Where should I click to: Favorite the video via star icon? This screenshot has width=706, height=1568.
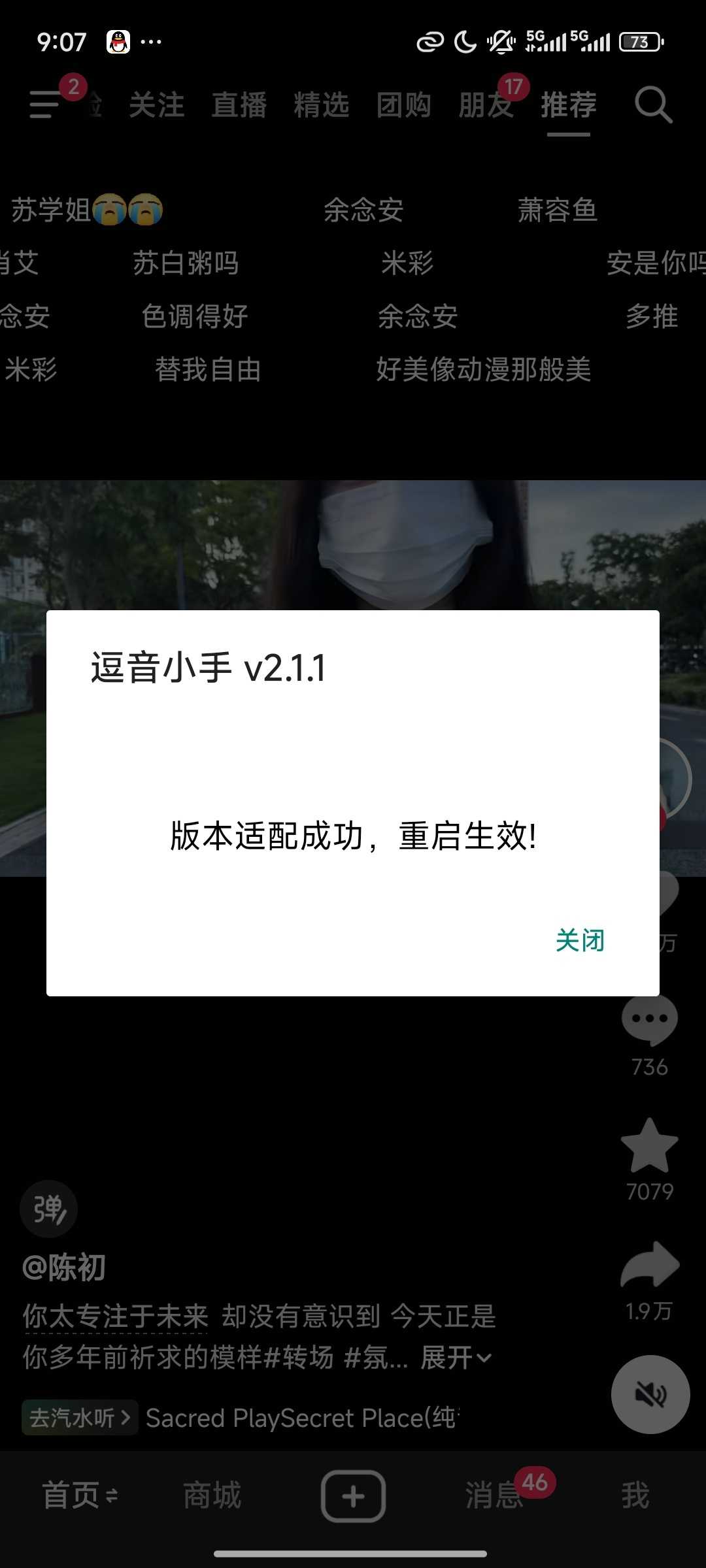(649, 1146)
